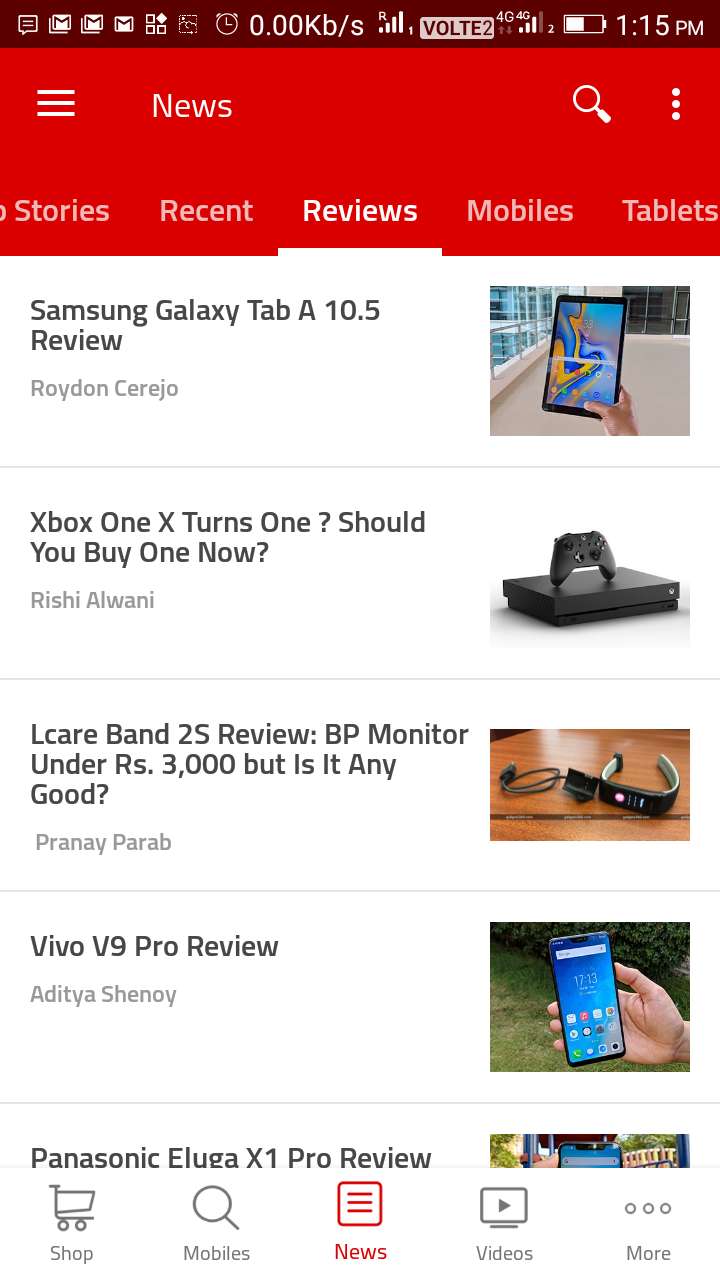Tap the News item in bottom navigation
The height and width of the screenshot is (1280, 720).
[360, 1222]
